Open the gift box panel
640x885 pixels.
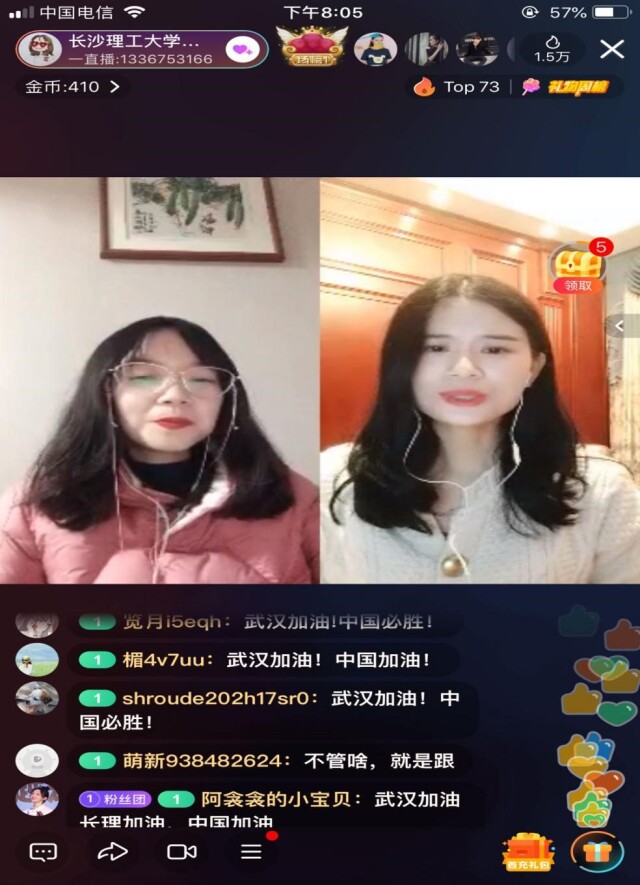tap(597, 852)
